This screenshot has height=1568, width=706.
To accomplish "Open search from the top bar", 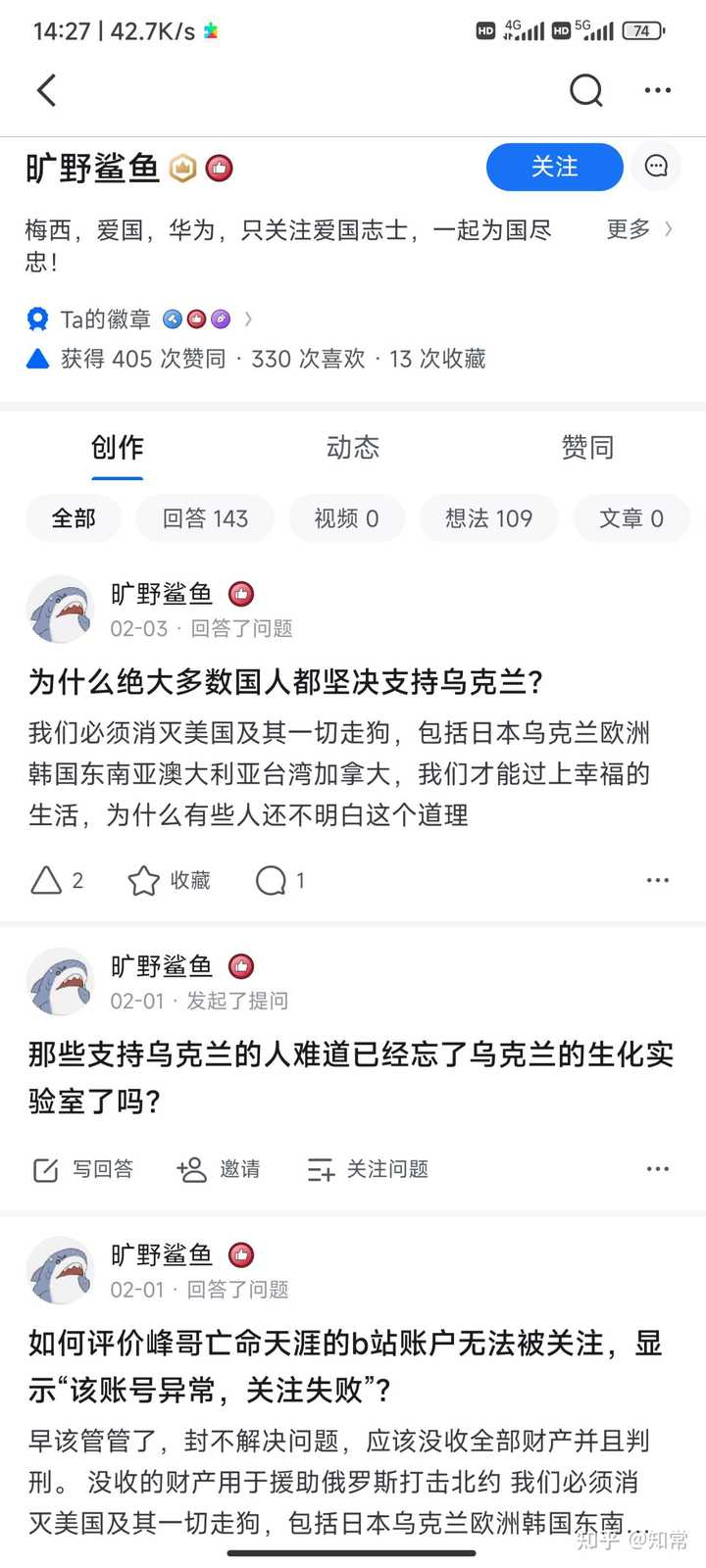I will coord(585,90).
